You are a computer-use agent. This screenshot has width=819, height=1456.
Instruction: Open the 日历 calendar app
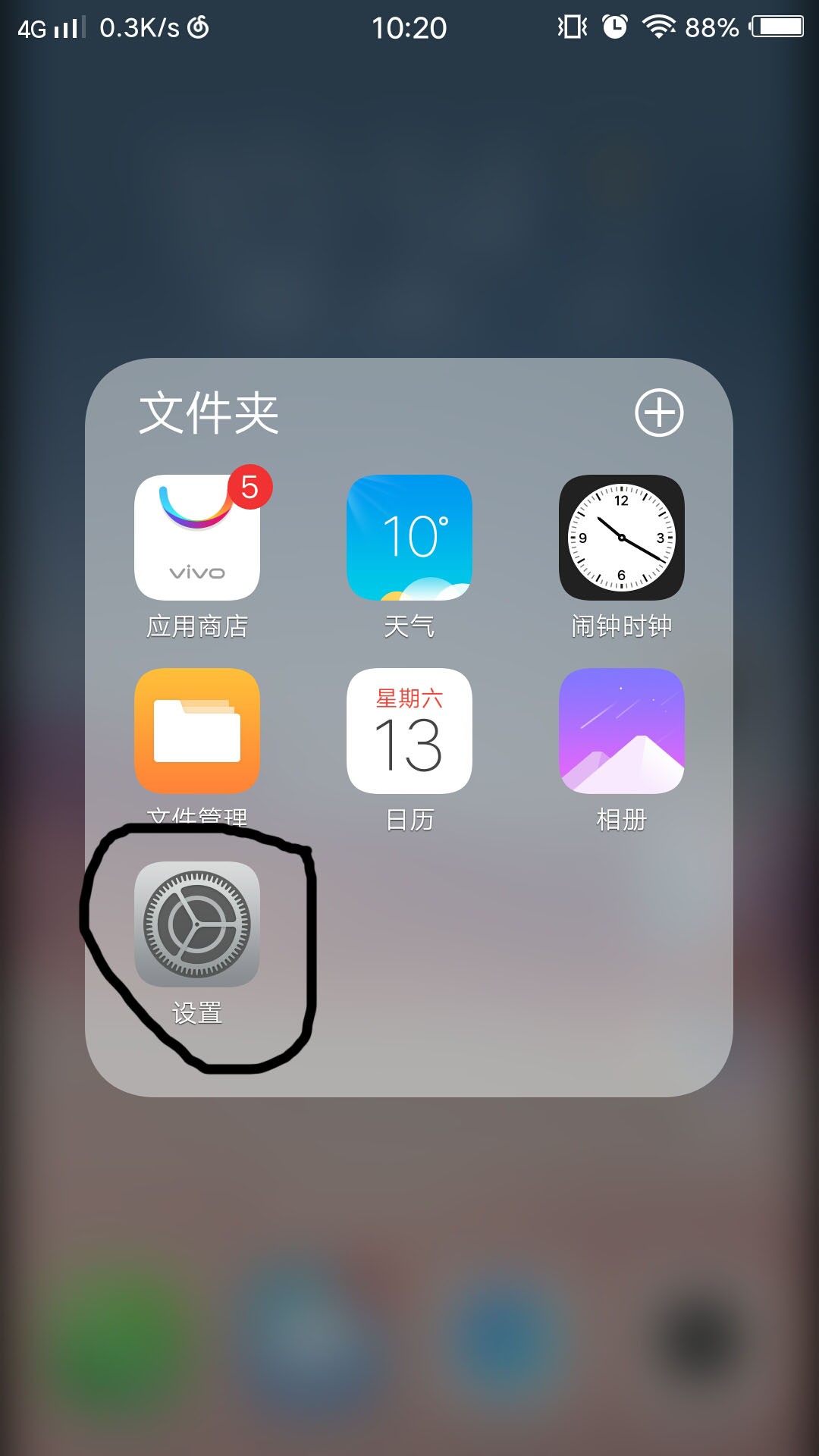coord(409,731)
